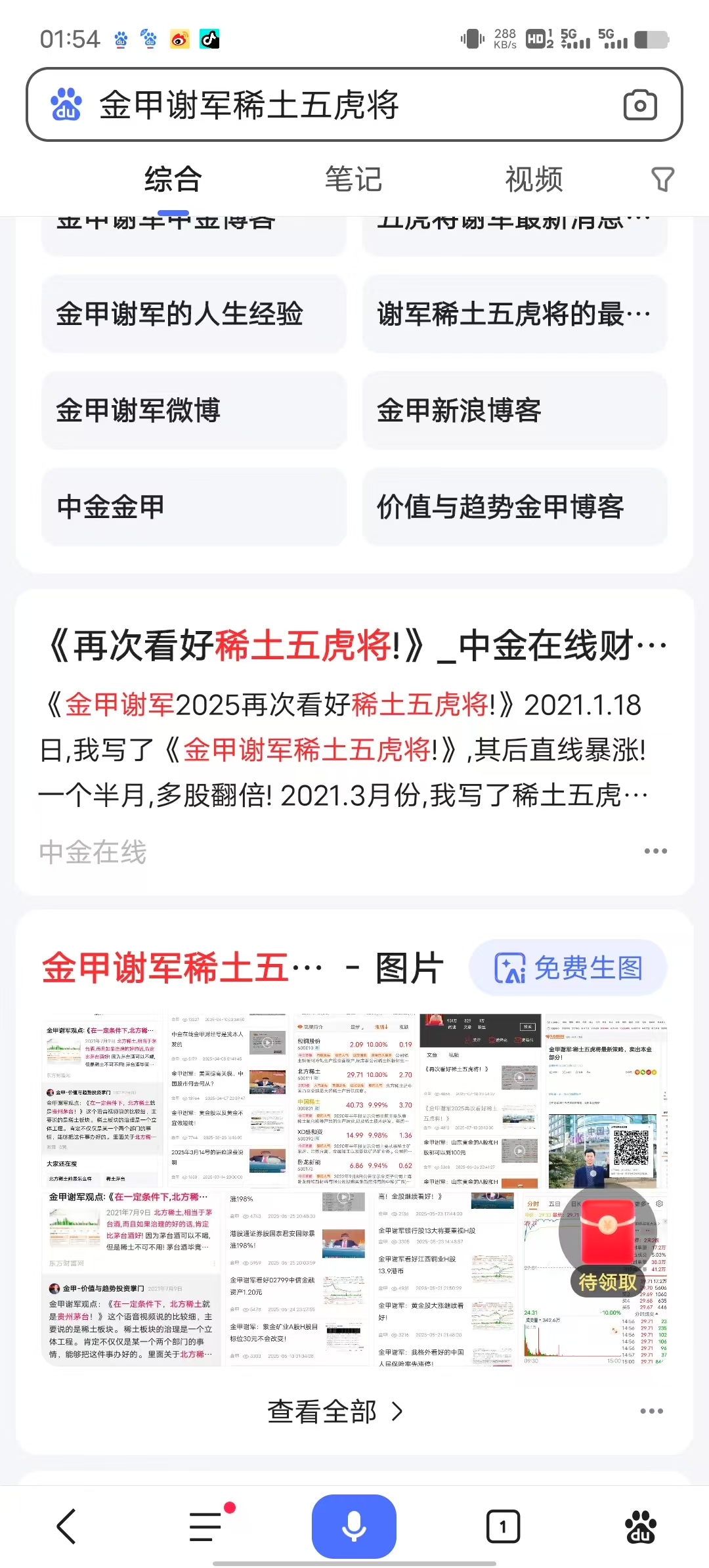Open the bottom menu with red dot
Screen dimensions: 709x1568
tap(207, 1527)
